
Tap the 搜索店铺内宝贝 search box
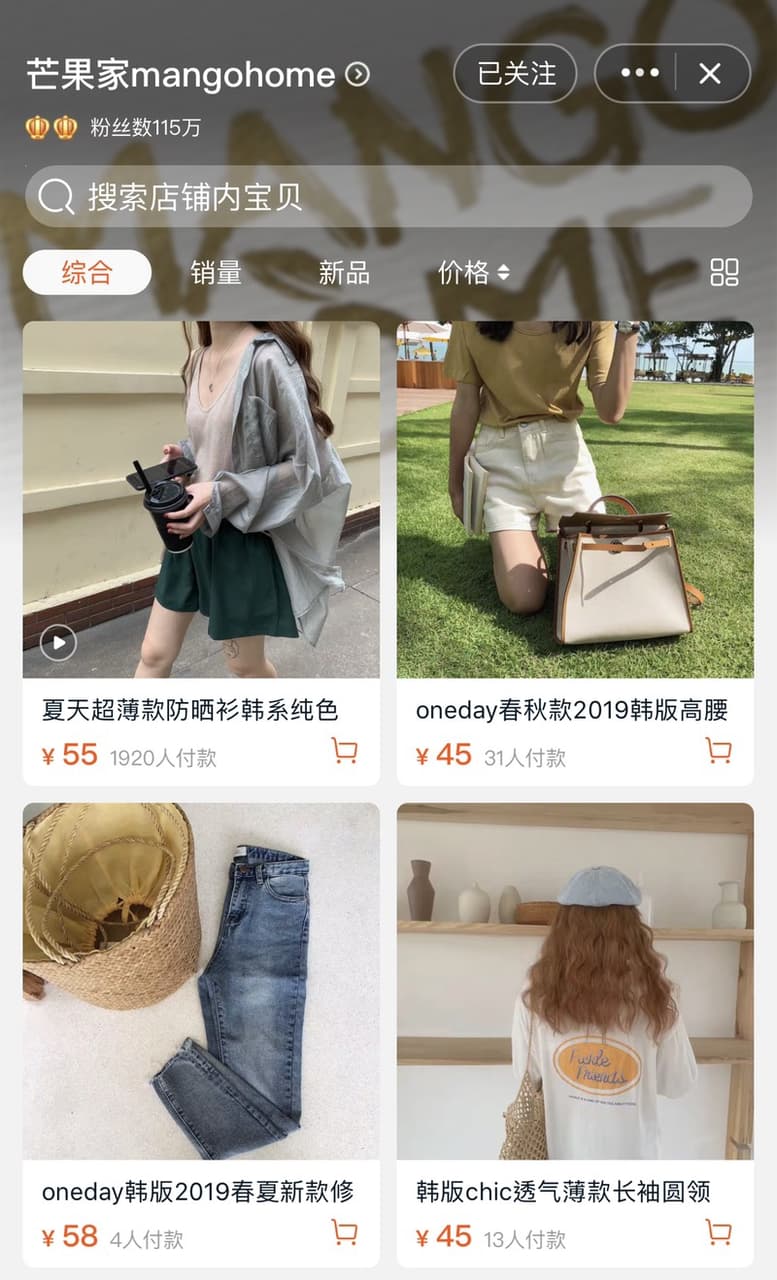pyautogui.click(x=388, y=196)
